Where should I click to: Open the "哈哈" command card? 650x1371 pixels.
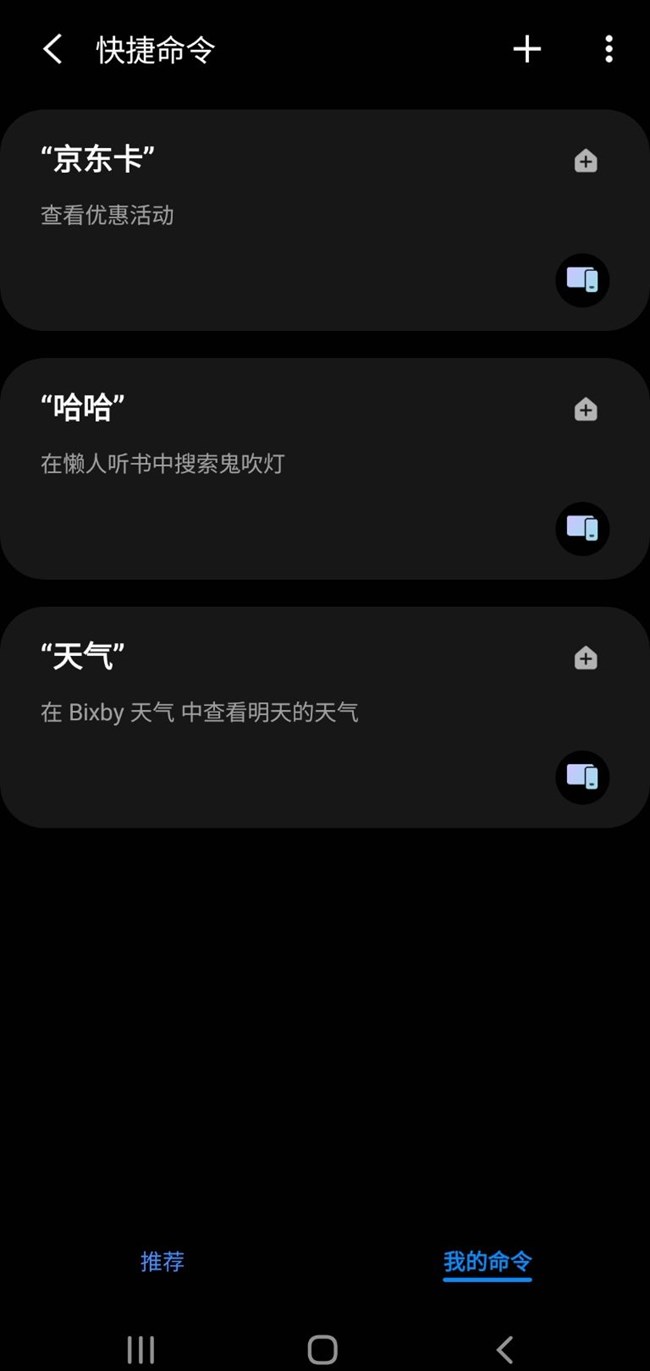tap(325, 469)
